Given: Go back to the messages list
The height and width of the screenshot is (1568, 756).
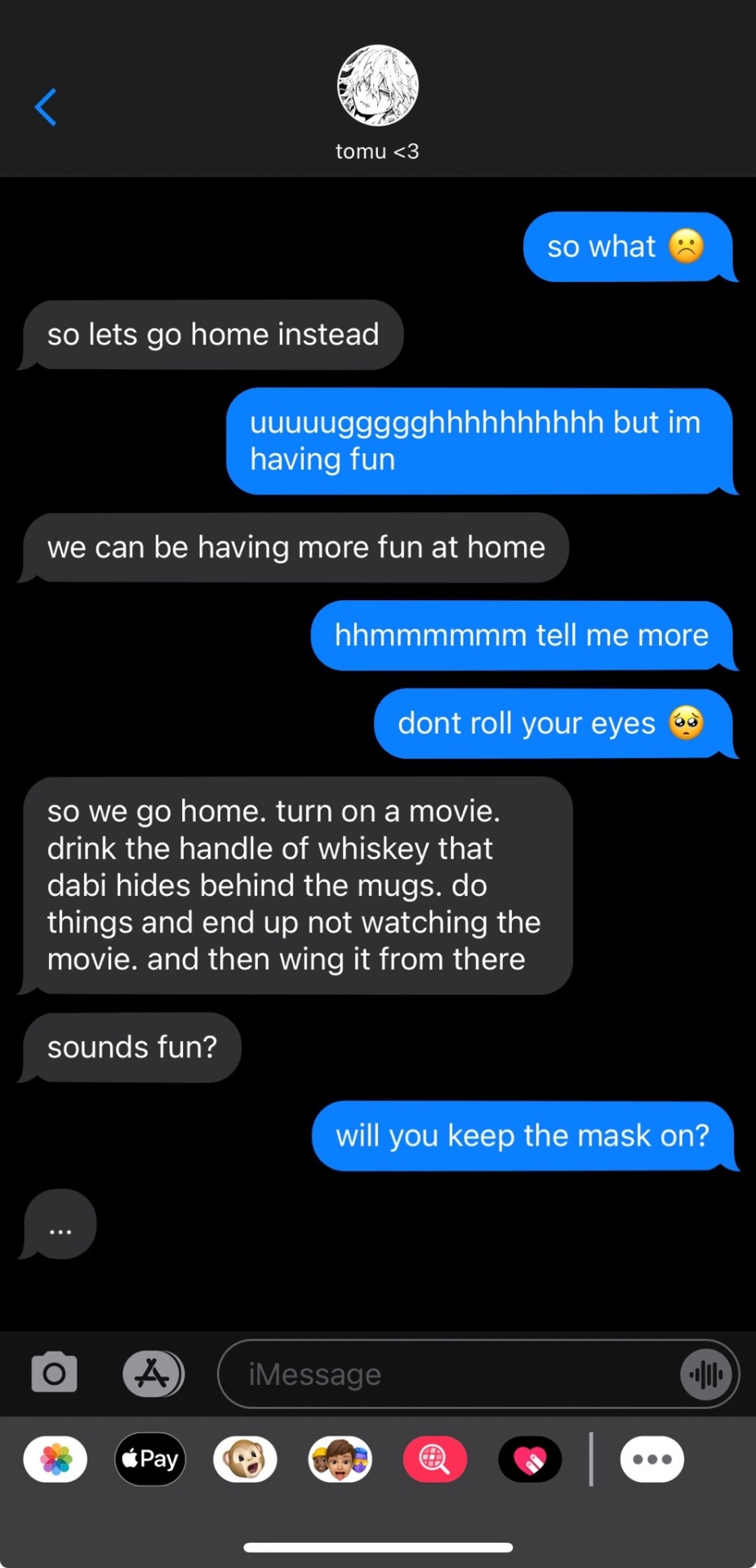Looking at the screenshot, I should pyautogui.click(x=46, y=107).
